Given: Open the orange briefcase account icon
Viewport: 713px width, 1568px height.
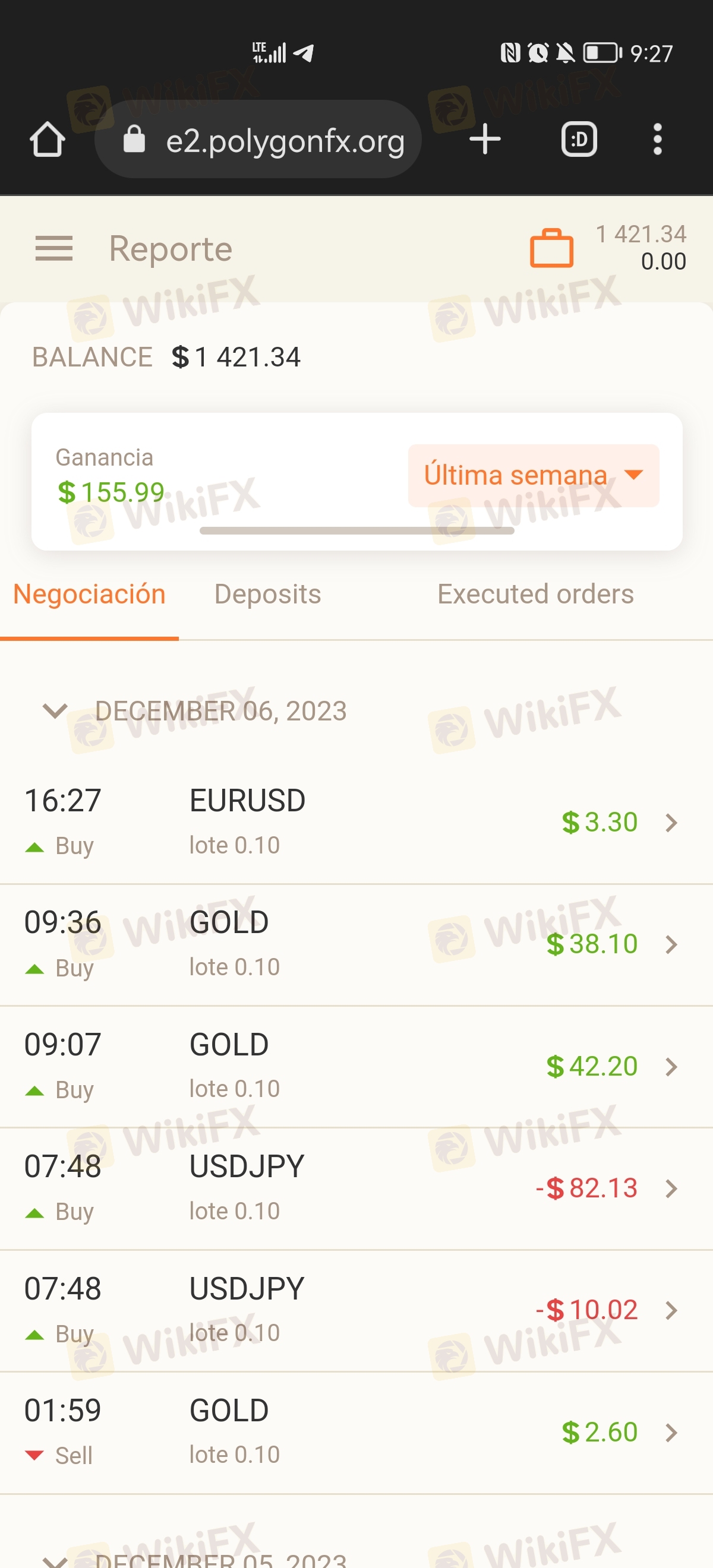Looking at the screenshot, I should coord(551,249).
